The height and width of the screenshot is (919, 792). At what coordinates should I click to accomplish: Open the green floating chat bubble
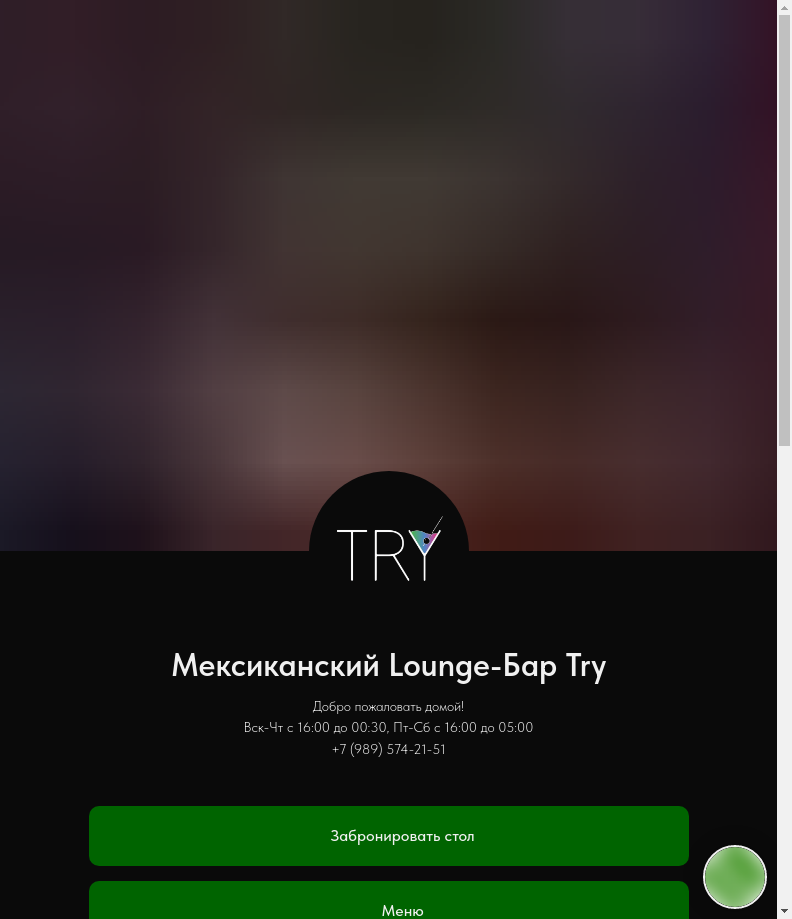(735, 877)
